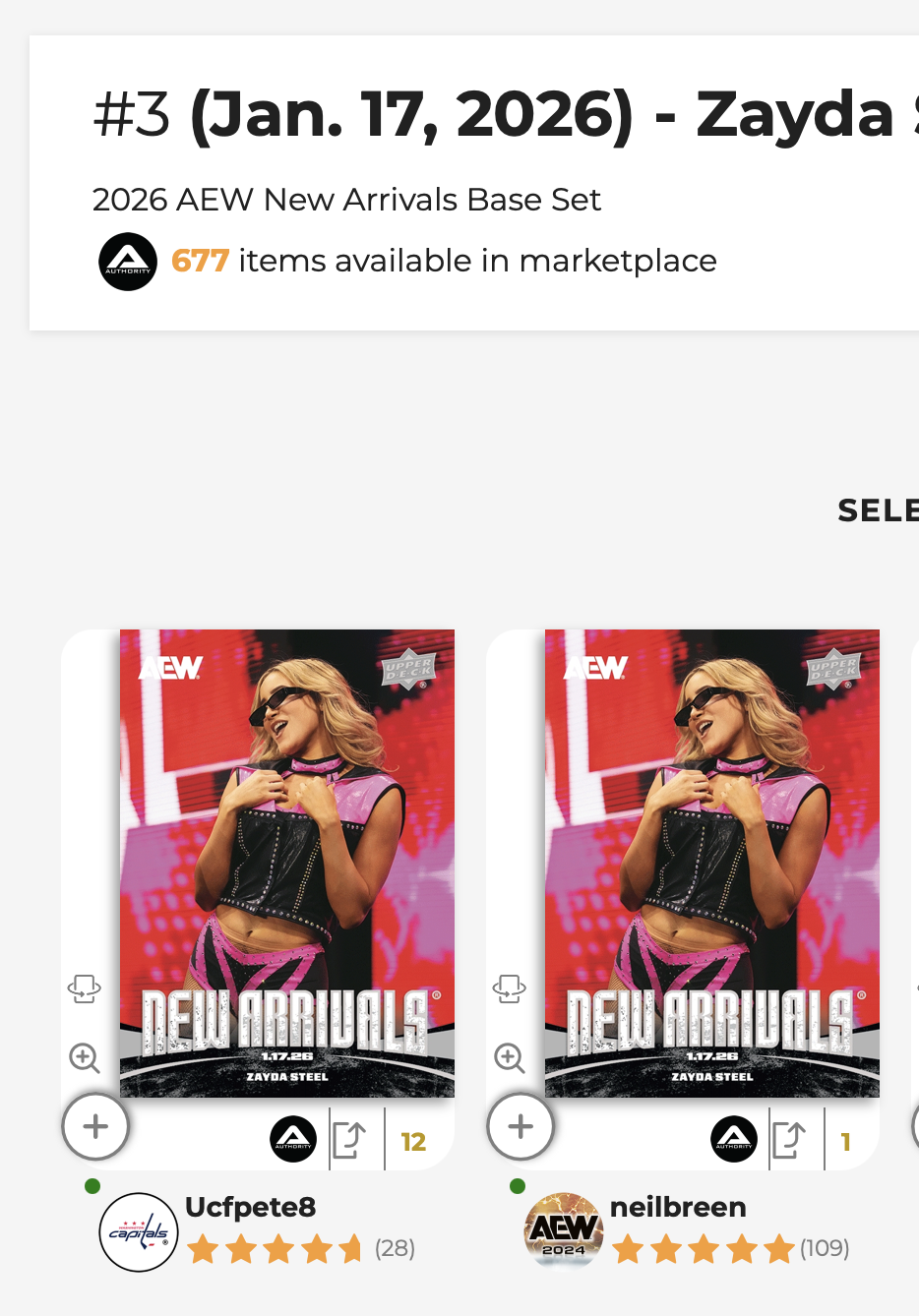The width and height of the screenshot is (919, 1316).
Task: Open neilbreen's Zayda Steel card
Action: click(x=711, y=862)
